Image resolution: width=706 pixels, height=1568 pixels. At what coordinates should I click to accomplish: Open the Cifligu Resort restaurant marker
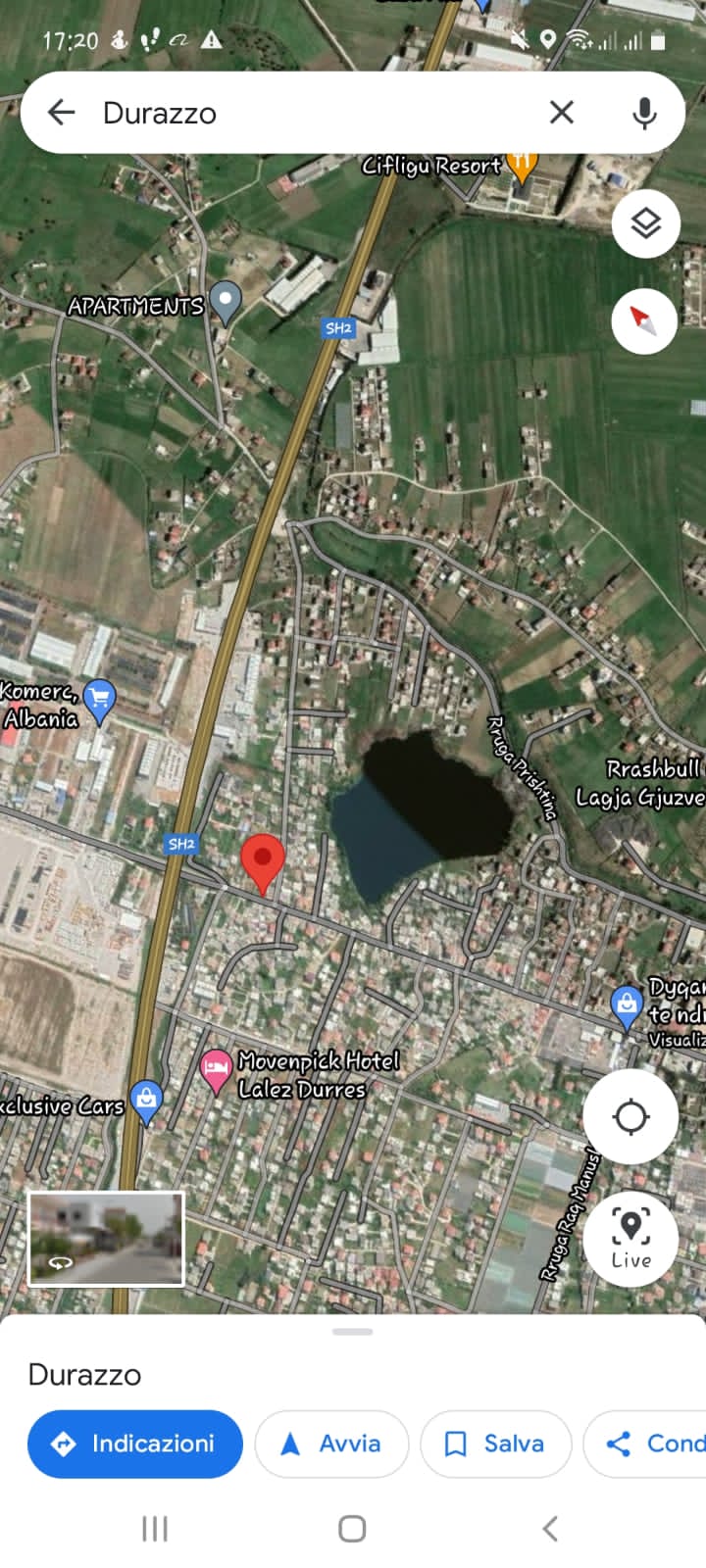[x=523, y=164]
